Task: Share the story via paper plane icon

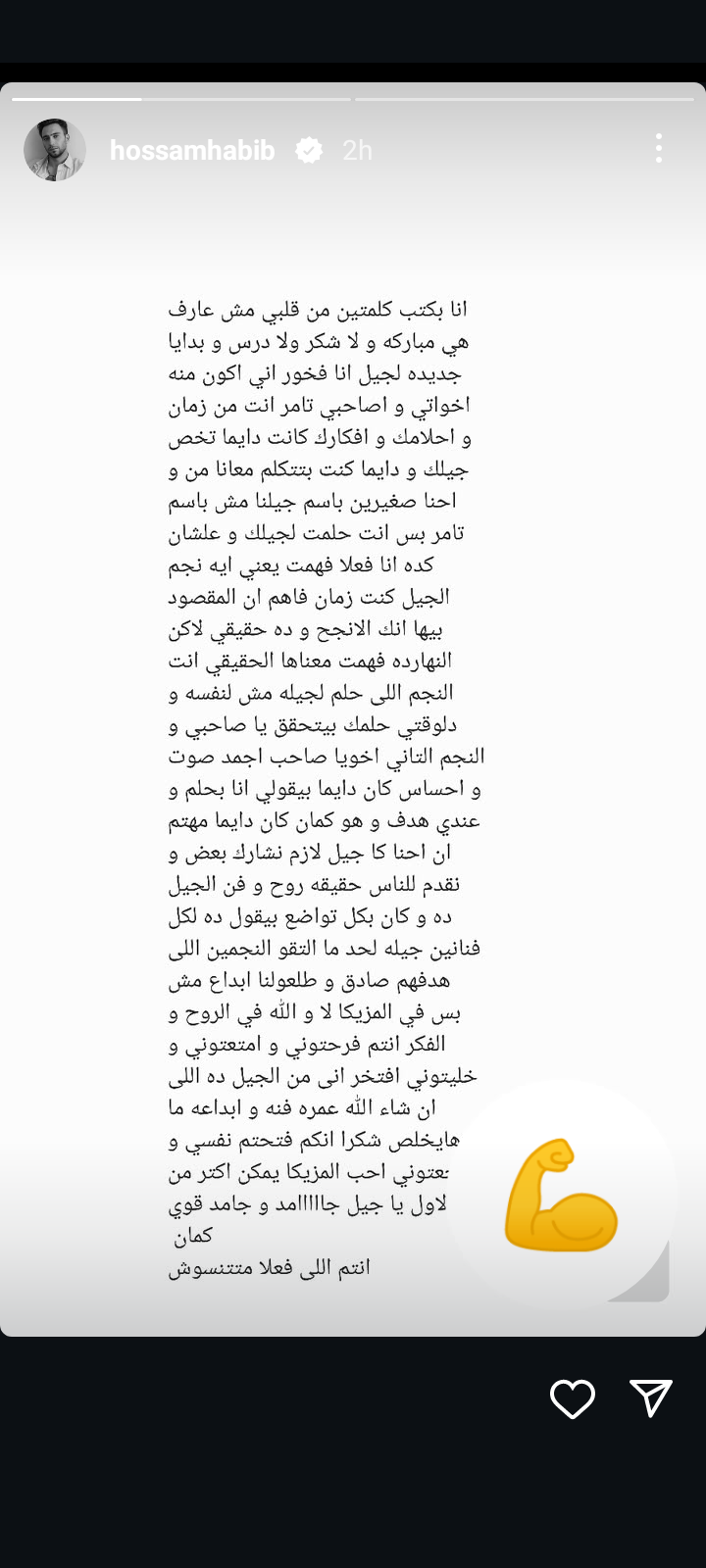Action: (650, 1398)
